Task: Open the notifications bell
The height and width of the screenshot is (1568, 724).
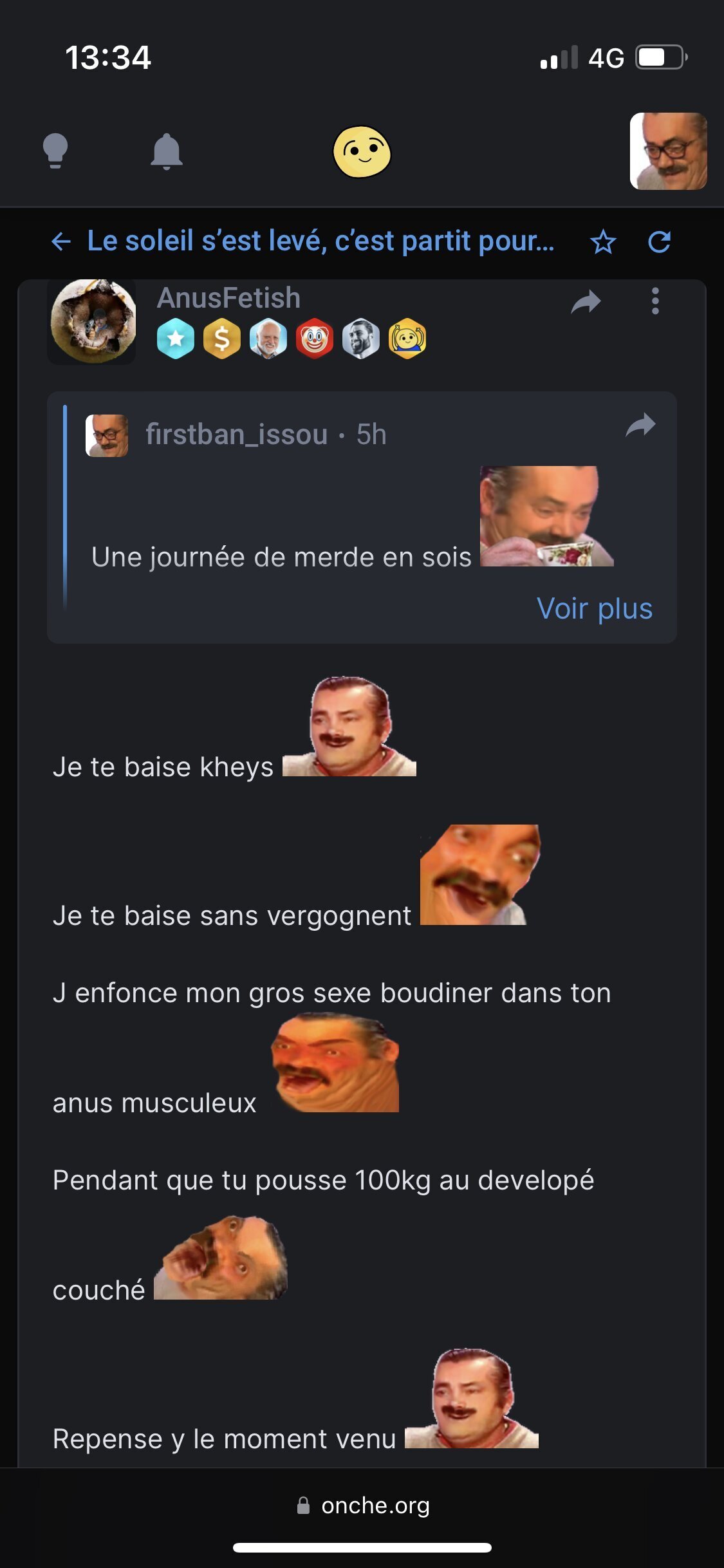Action: point(167,152)
